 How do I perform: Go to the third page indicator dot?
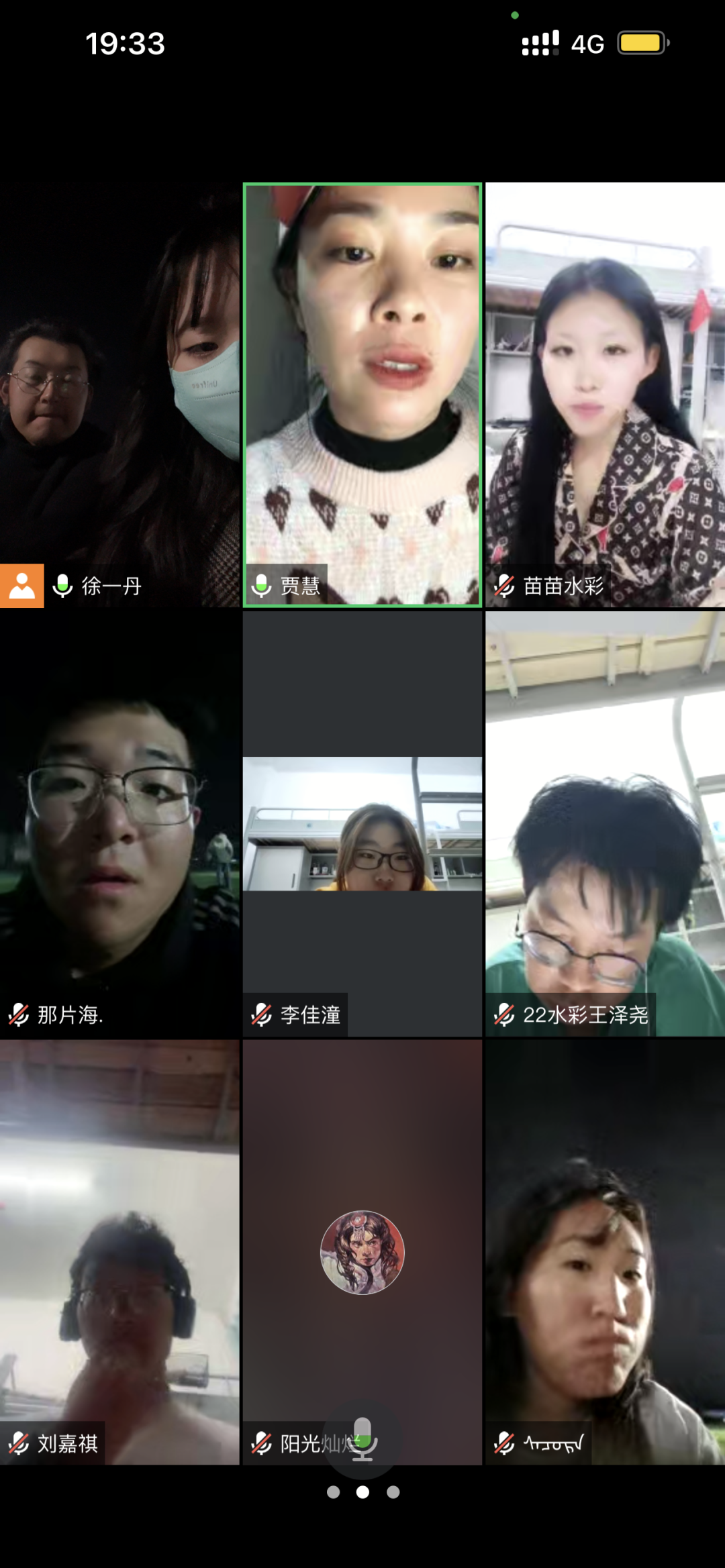click(393, 1492)
